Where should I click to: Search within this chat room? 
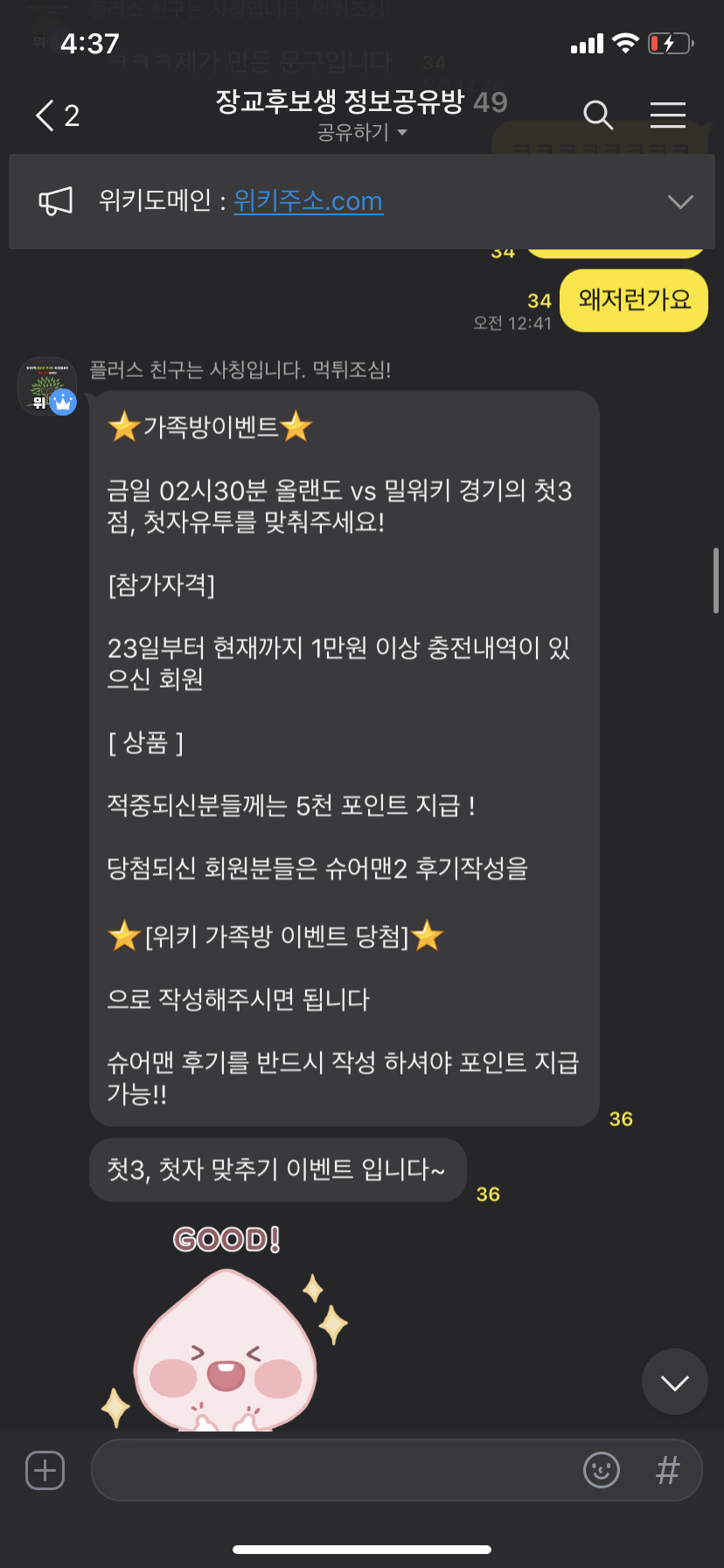tap(598, 115)
